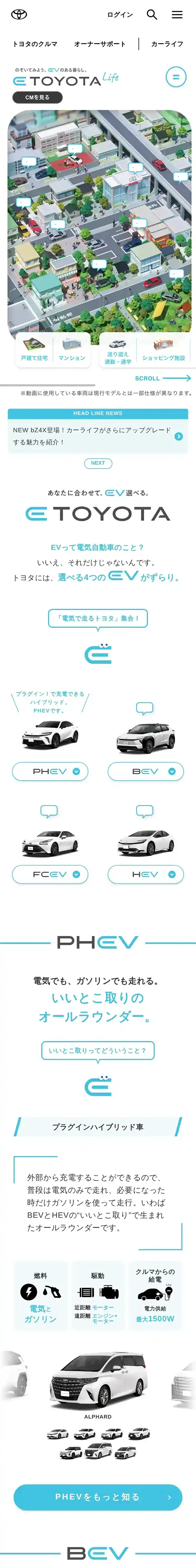The height and width of the screenshot is (1568, 196).
Task: Select the マンション option
Action: (x=72, y=351)
